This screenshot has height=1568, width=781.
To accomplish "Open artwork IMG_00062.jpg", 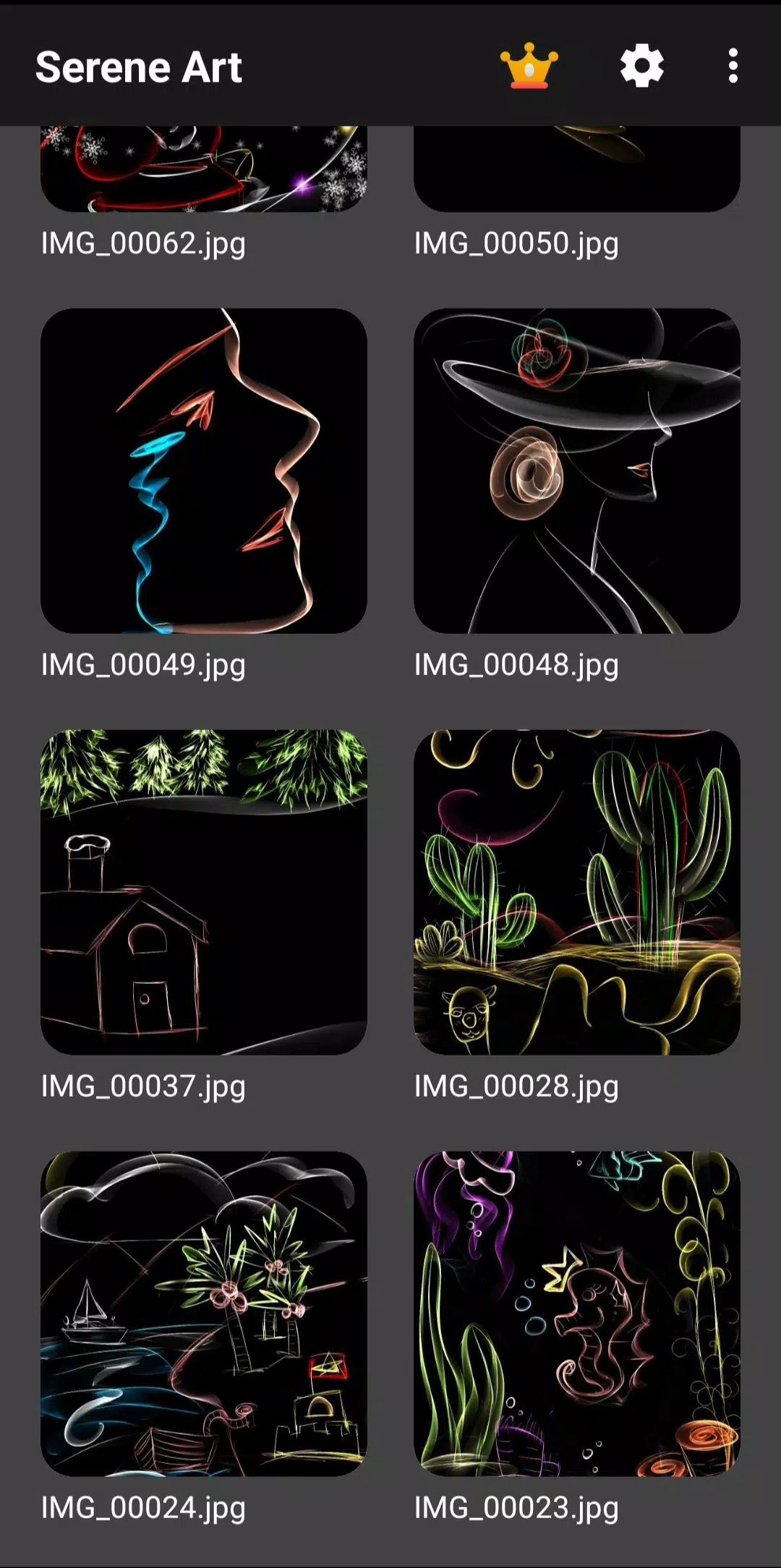I will (204, 169).
